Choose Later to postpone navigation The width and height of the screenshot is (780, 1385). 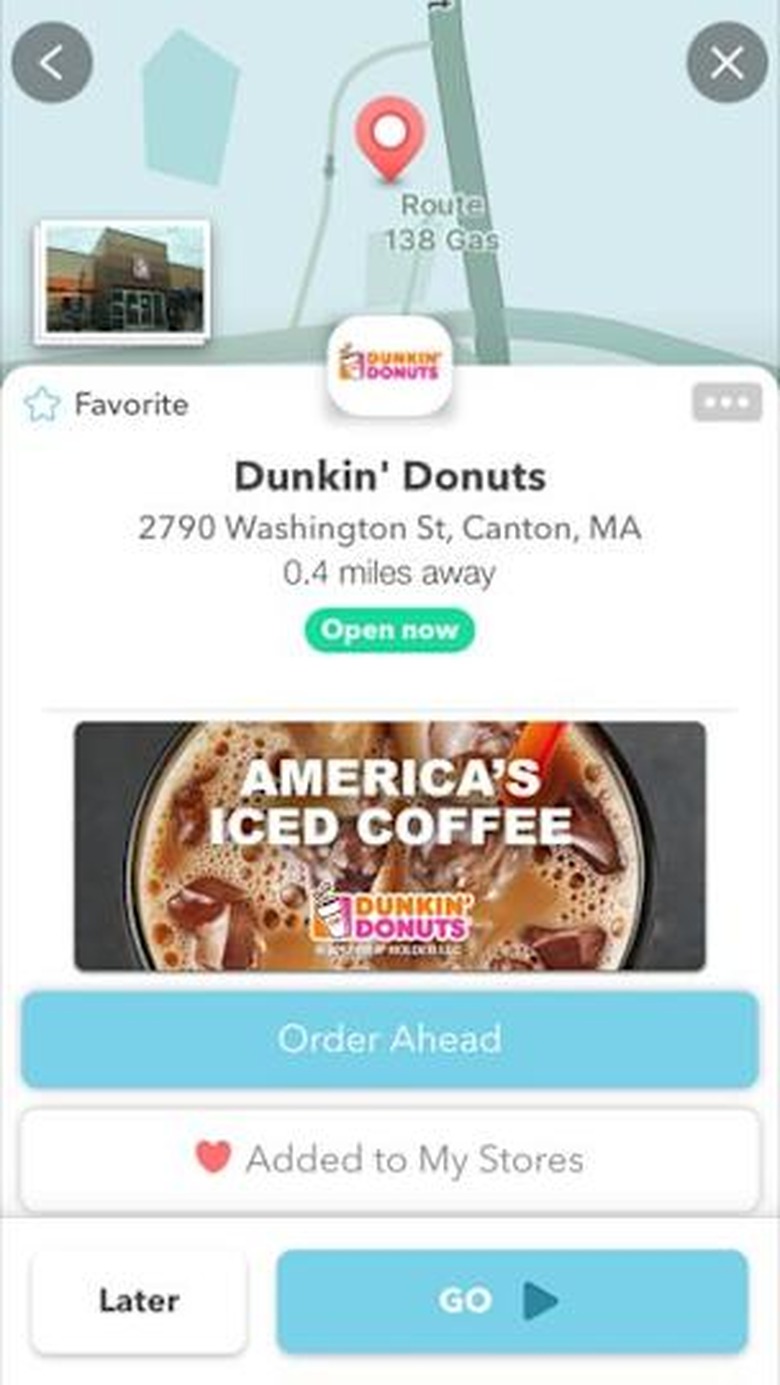coord(139,1301)
